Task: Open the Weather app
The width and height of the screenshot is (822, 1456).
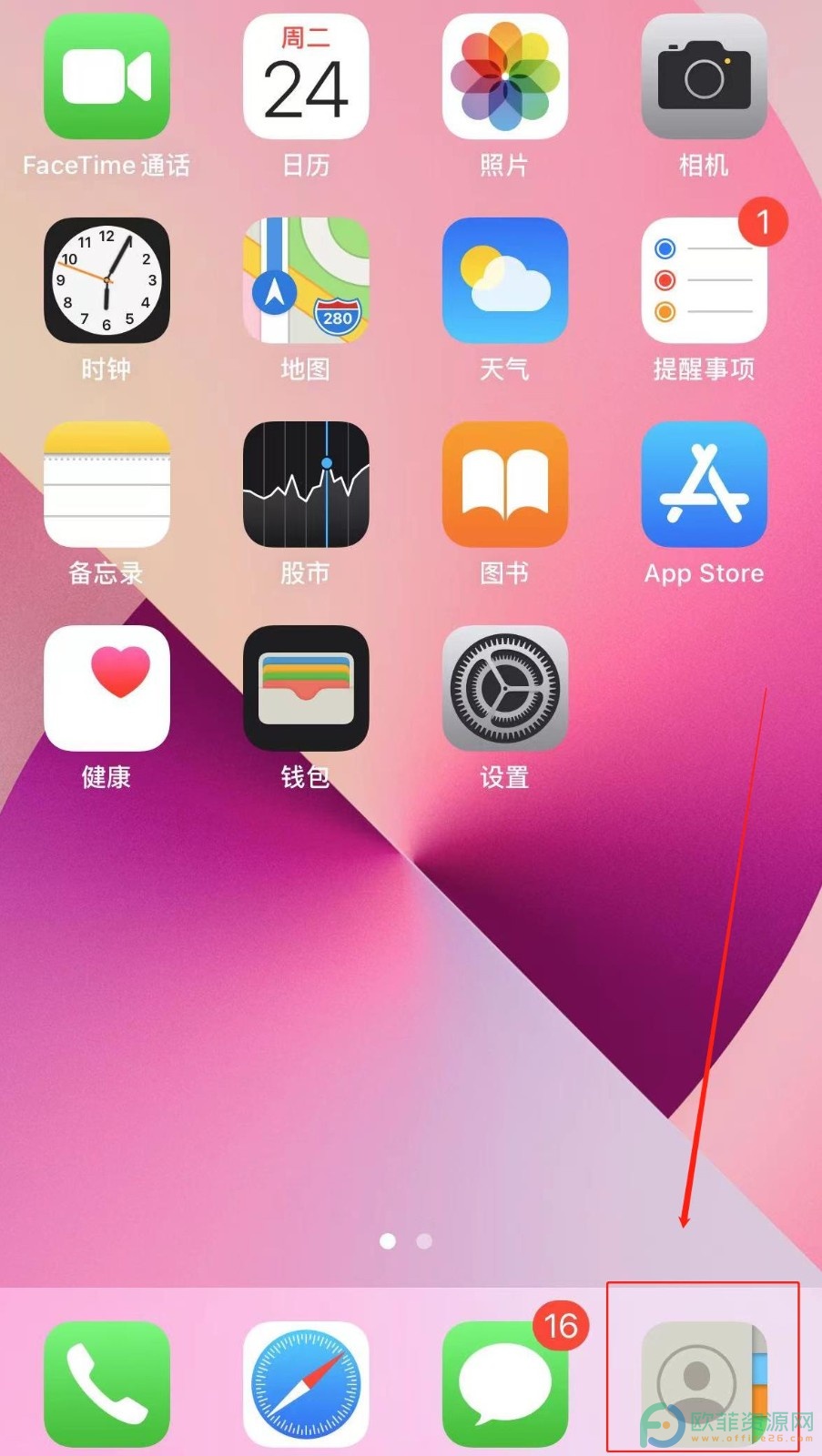Action: [x=505, y=280]
